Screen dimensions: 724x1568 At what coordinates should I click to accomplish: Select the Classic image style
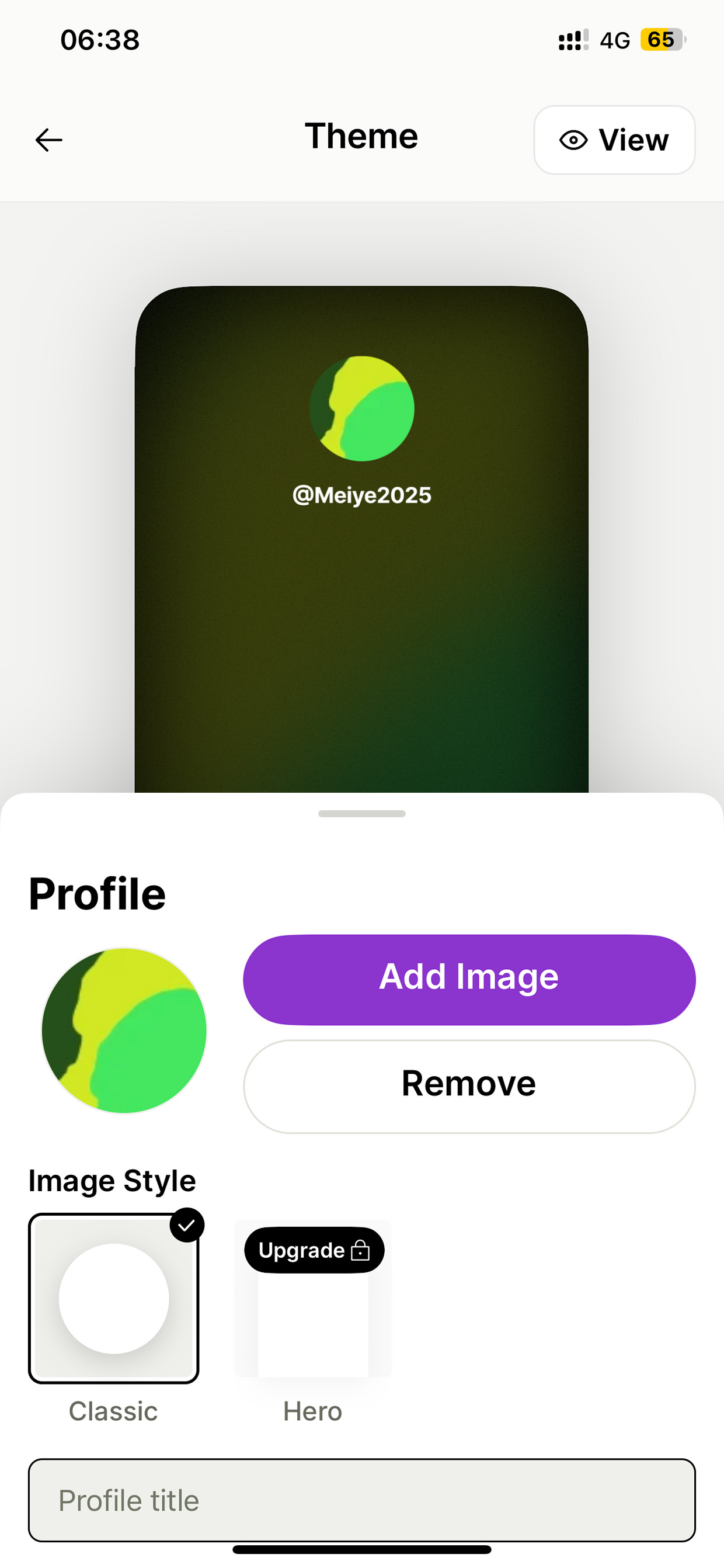pyautogui.click(x=114, y=1298)
